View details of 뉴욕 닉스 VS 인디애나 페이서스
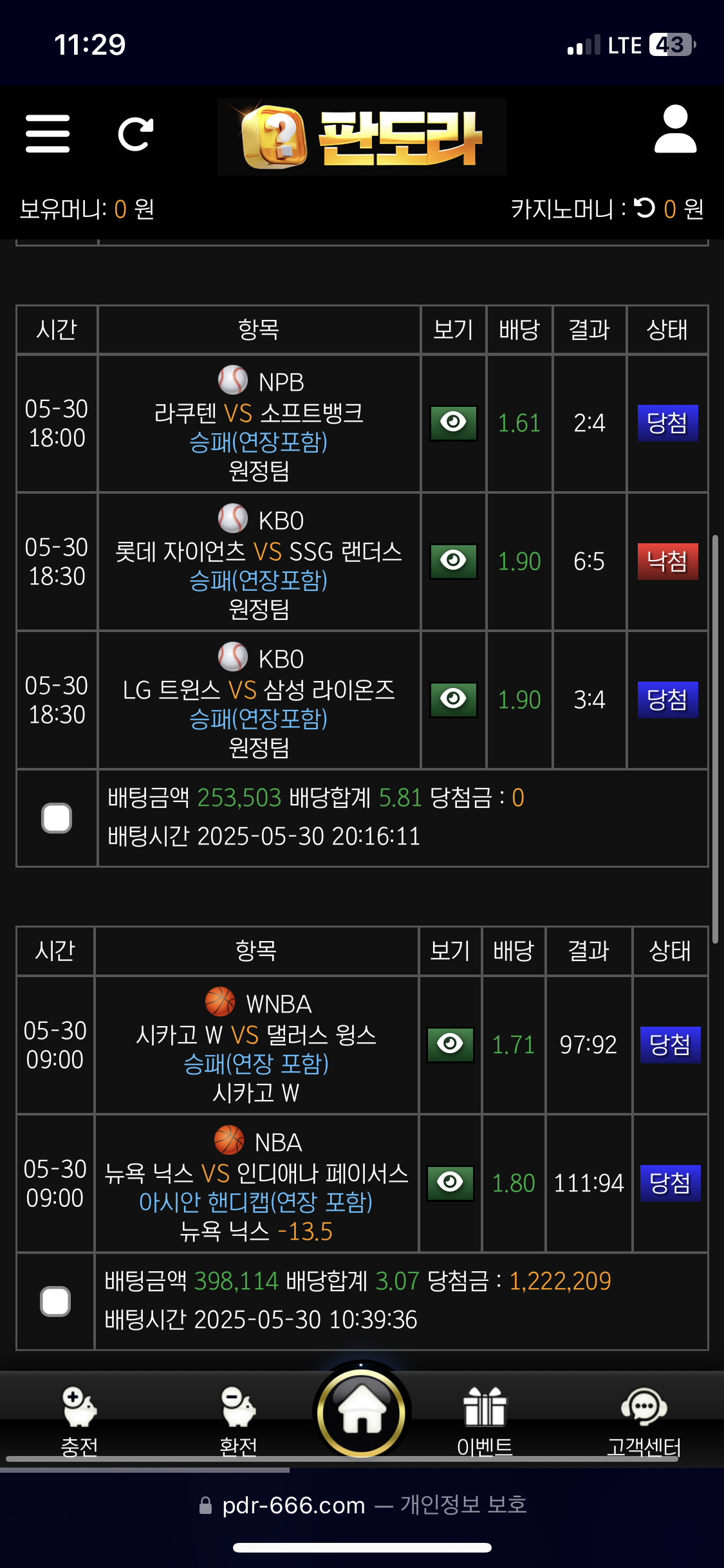 click(x=450, y=1182)
